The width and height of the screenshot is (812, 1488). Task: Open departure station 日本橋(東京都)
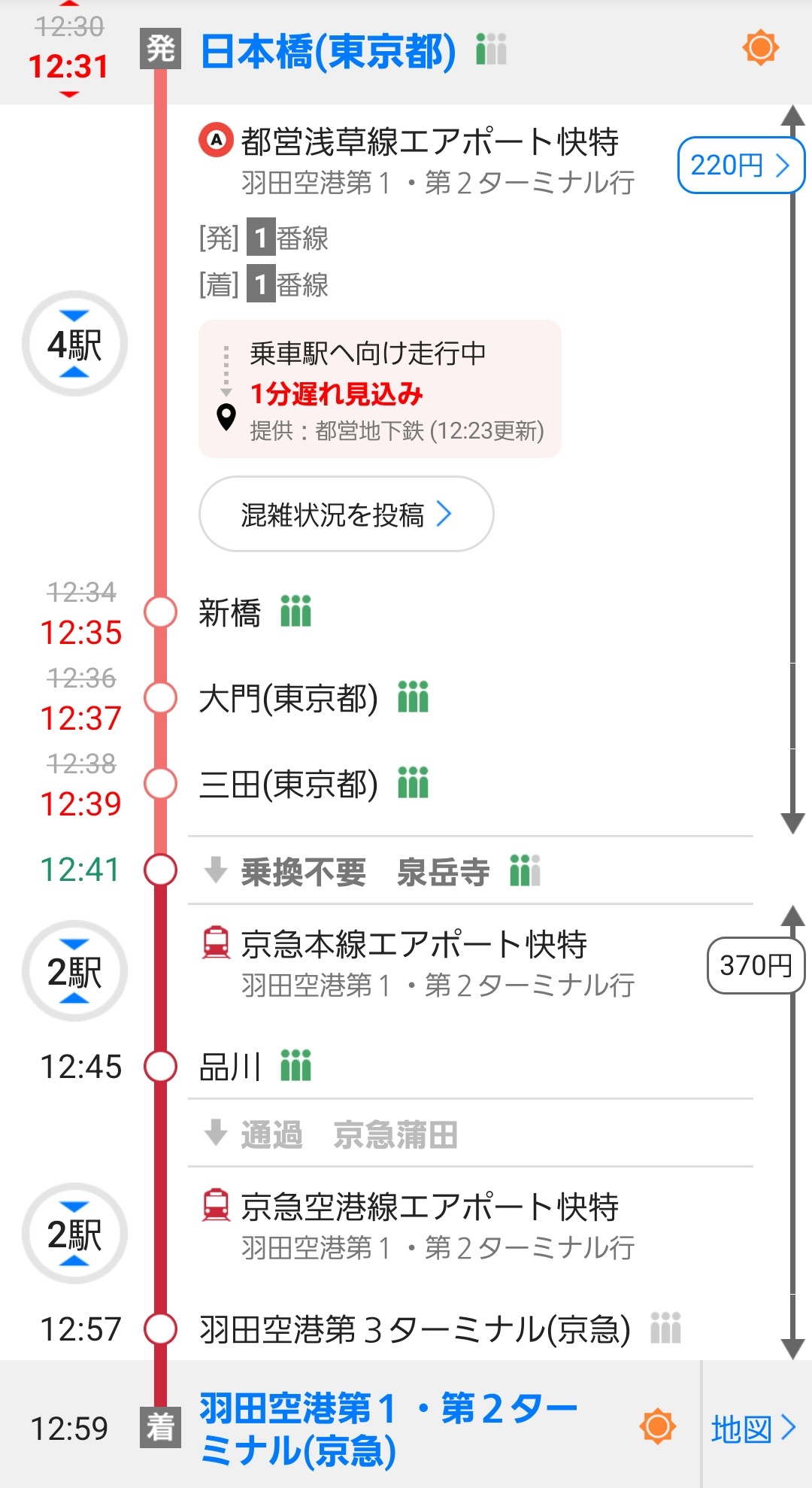328,51
